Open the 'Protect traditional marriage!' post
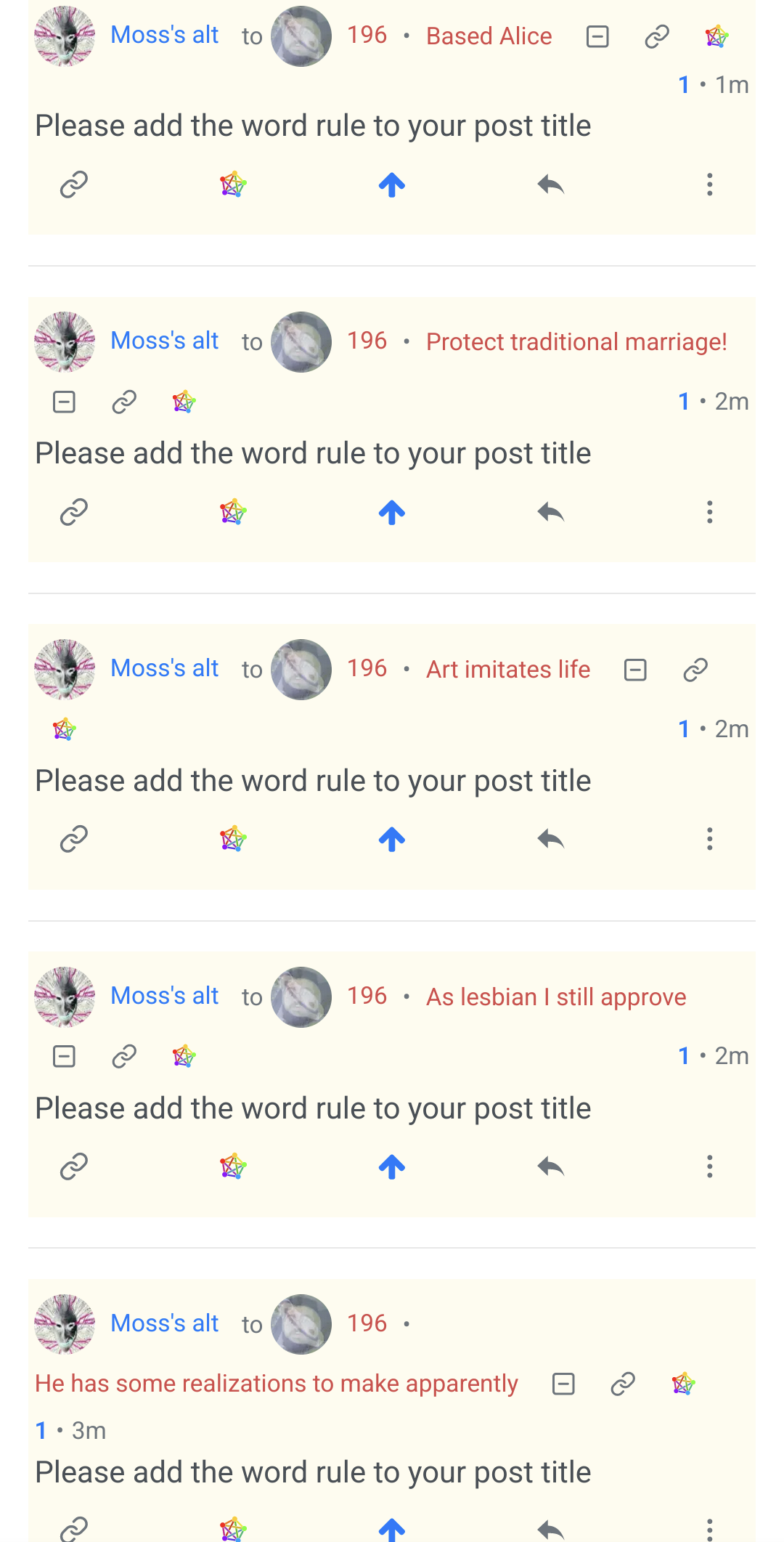The width and height of the screenshot is (784, 1542). pyautogui.click(x=576, y=341)
